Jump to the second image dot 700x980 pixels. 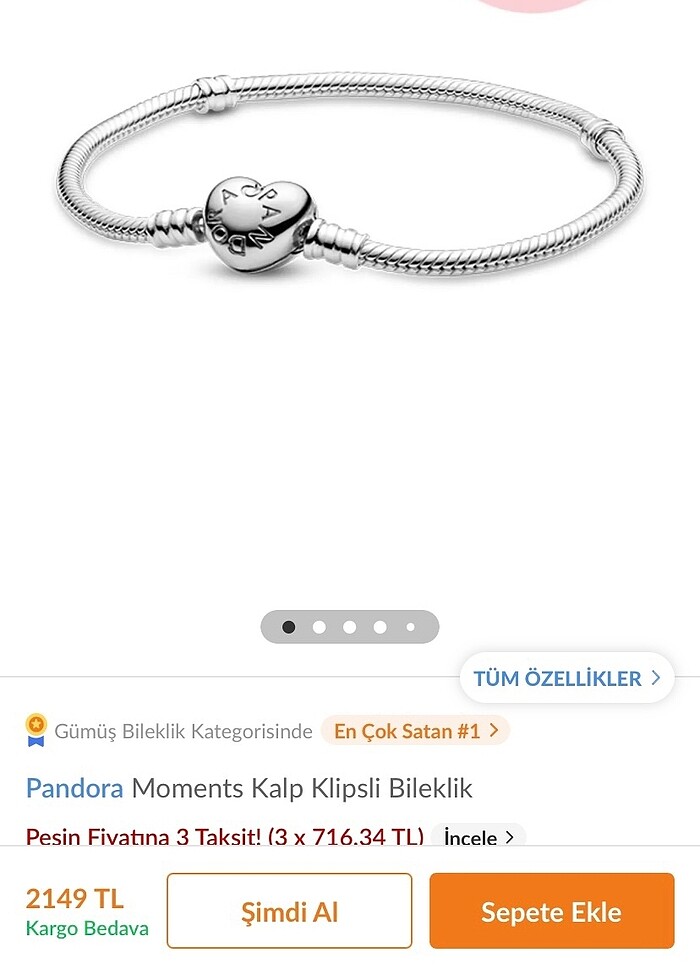click(x=319, y=627)
